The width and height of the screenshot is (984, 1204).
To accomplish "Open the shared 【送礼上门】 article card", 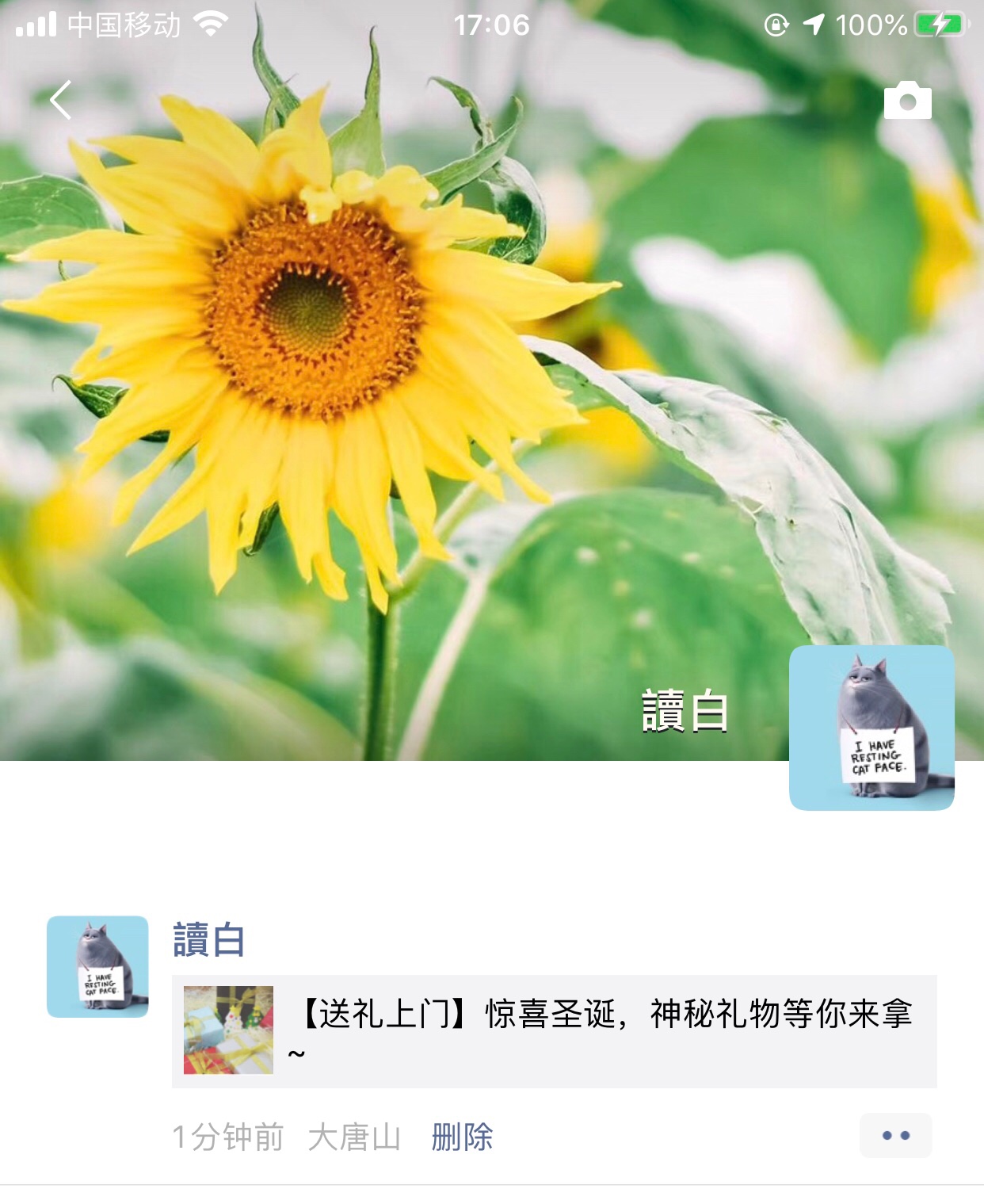I will (554, 1030).
